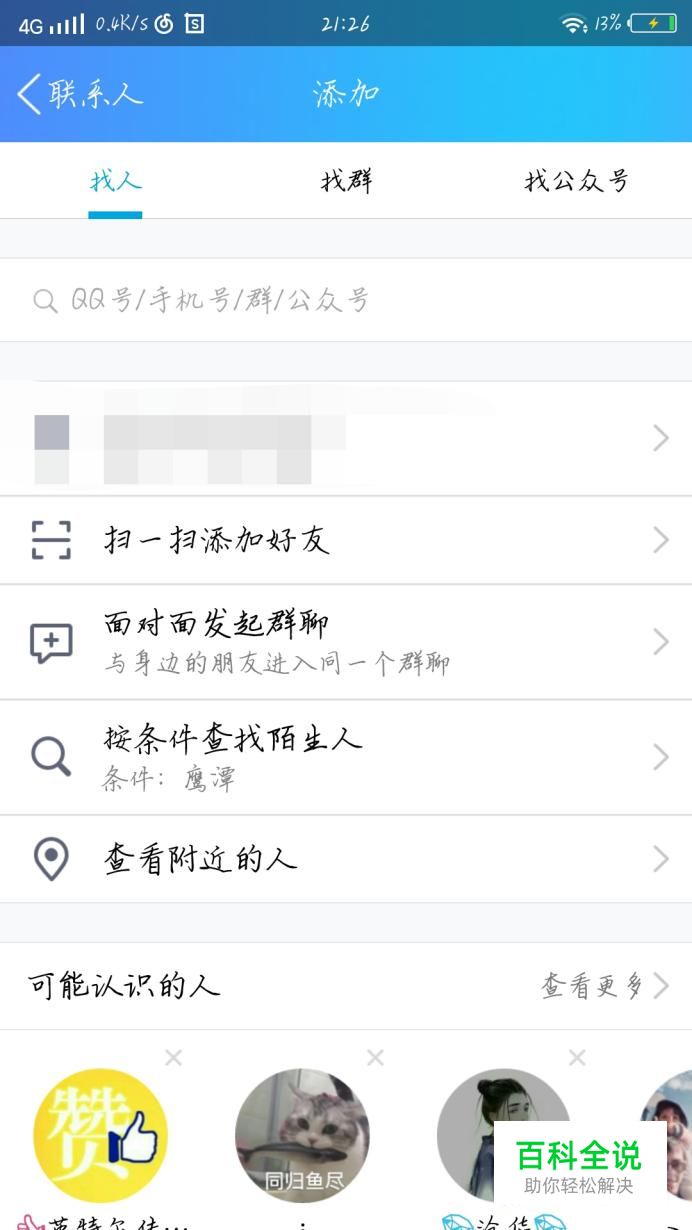Open 查看附近的人
The image size is (692, 1230).
click(346, 859)
